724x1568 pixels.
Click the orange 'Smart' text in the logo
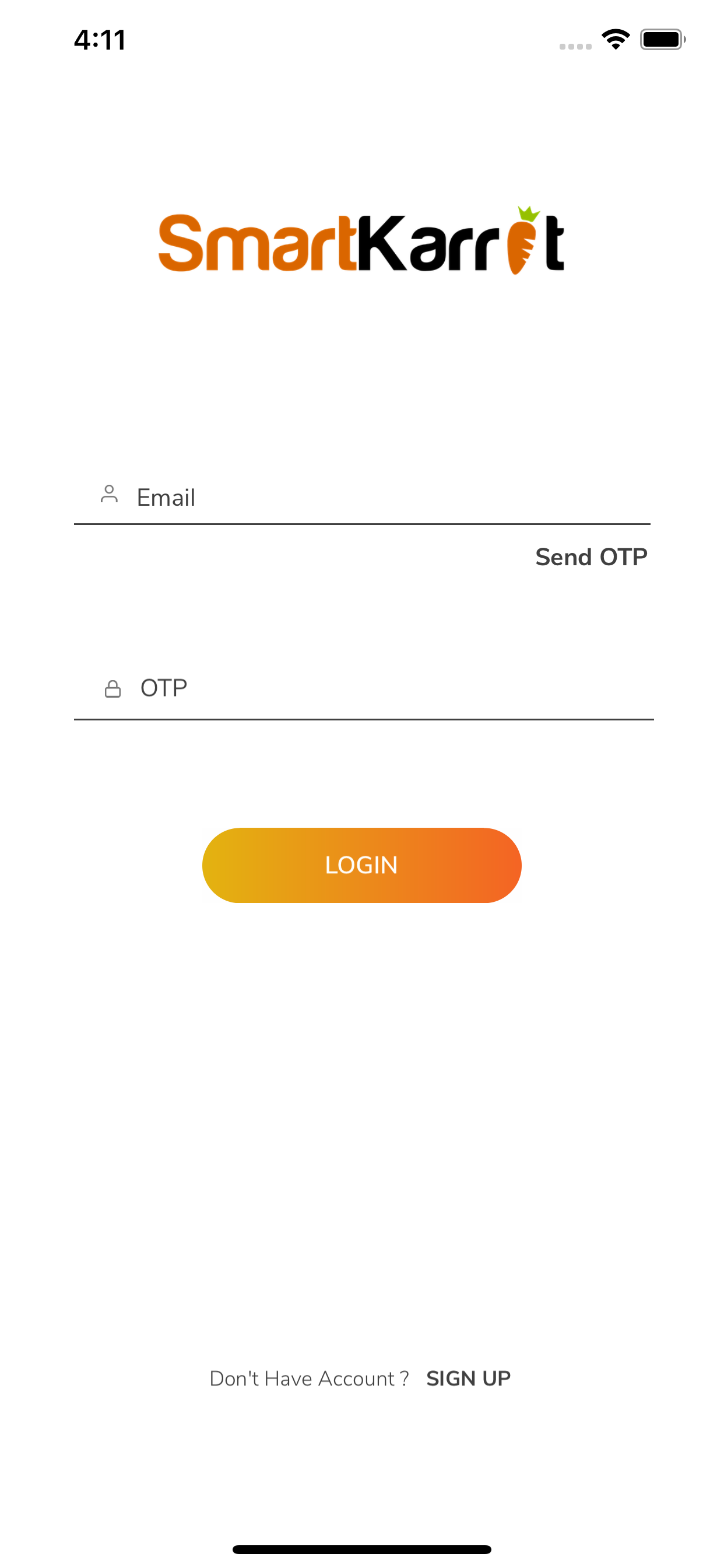point(255,244)
